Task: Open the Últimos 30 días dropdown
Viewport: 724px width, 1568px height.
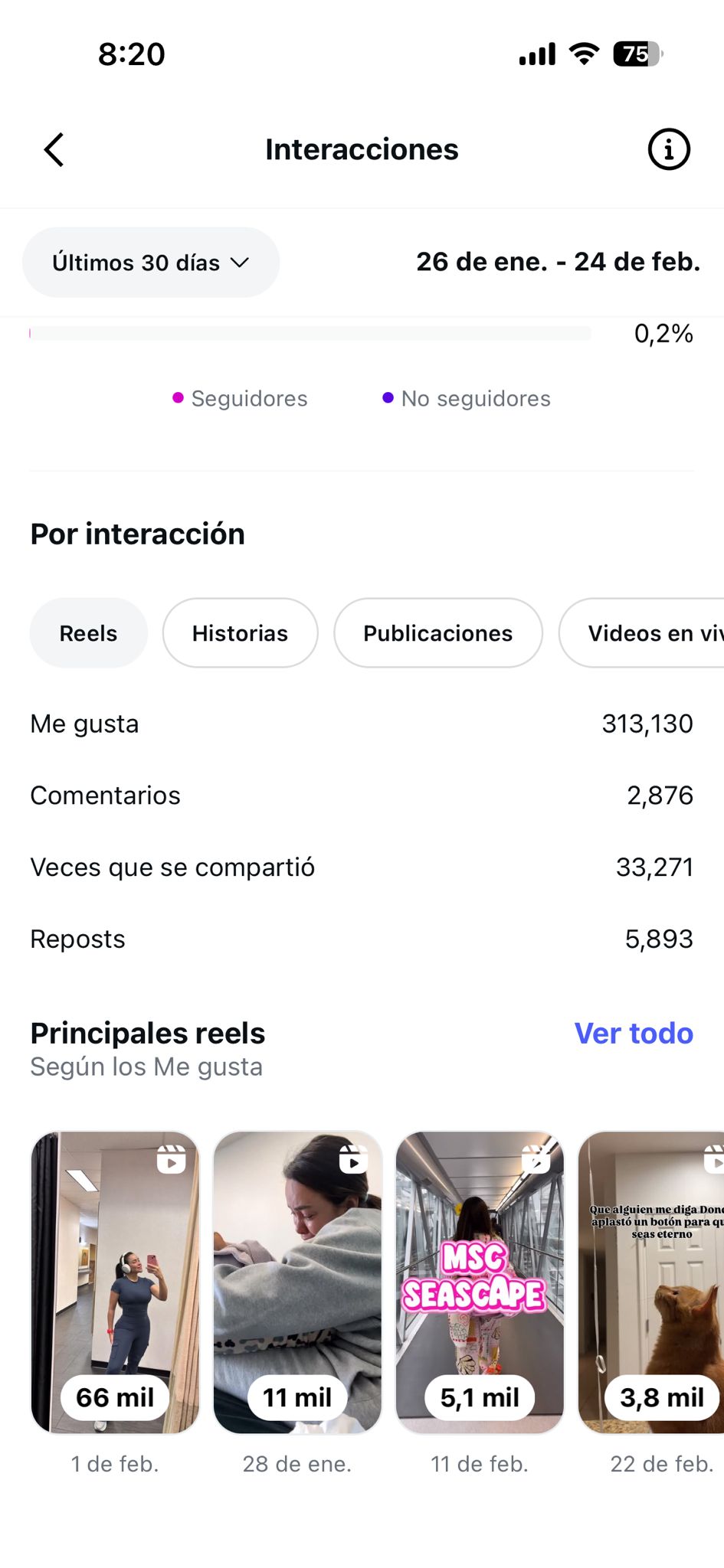Action: [150, 263]
